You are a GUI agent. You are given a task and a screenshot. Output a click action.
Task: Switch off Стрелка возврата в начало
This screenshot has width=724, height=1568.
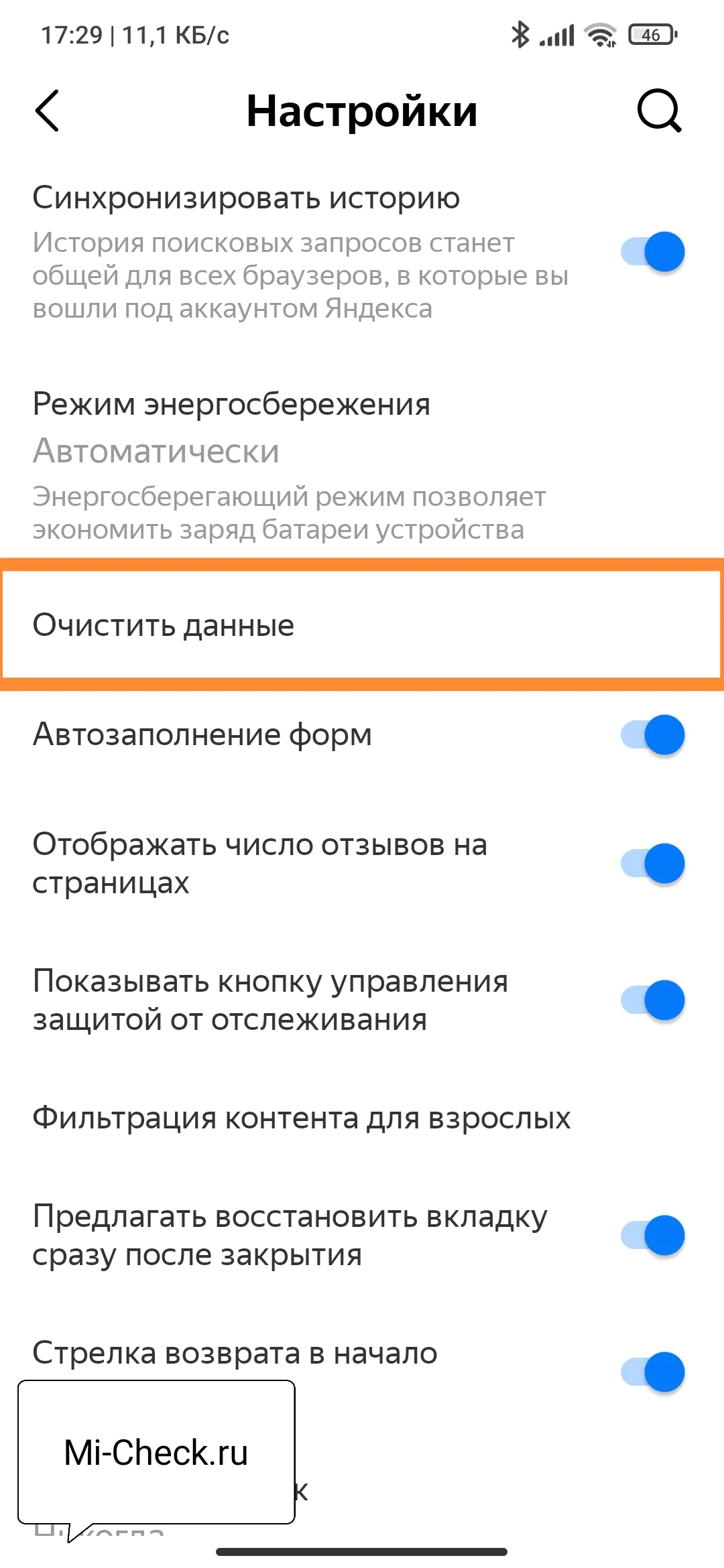point(652,1372)
